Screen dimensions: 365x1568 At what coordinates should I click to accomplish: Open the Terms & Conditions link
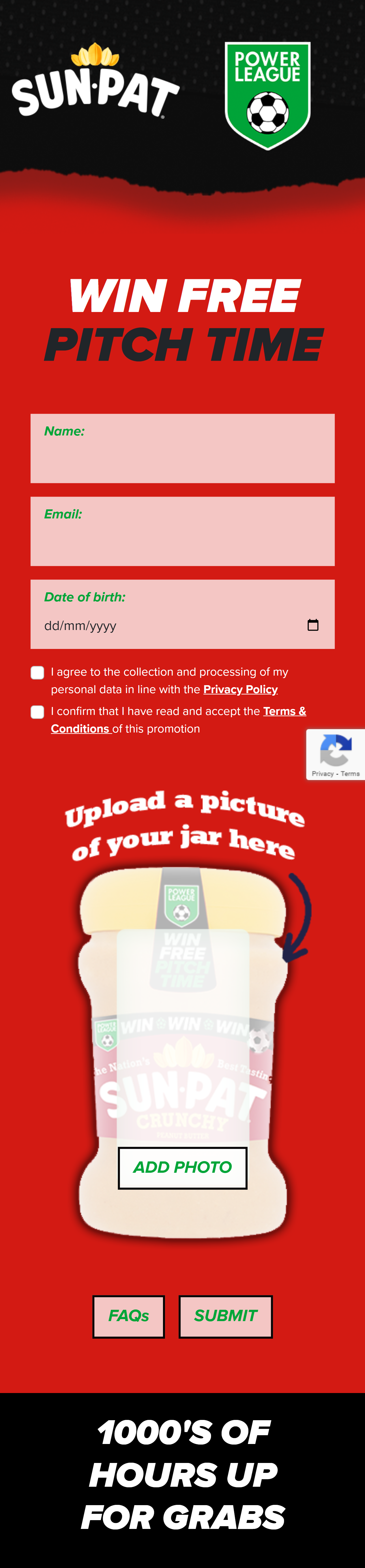pyautogui.click(x=284, y=712)
